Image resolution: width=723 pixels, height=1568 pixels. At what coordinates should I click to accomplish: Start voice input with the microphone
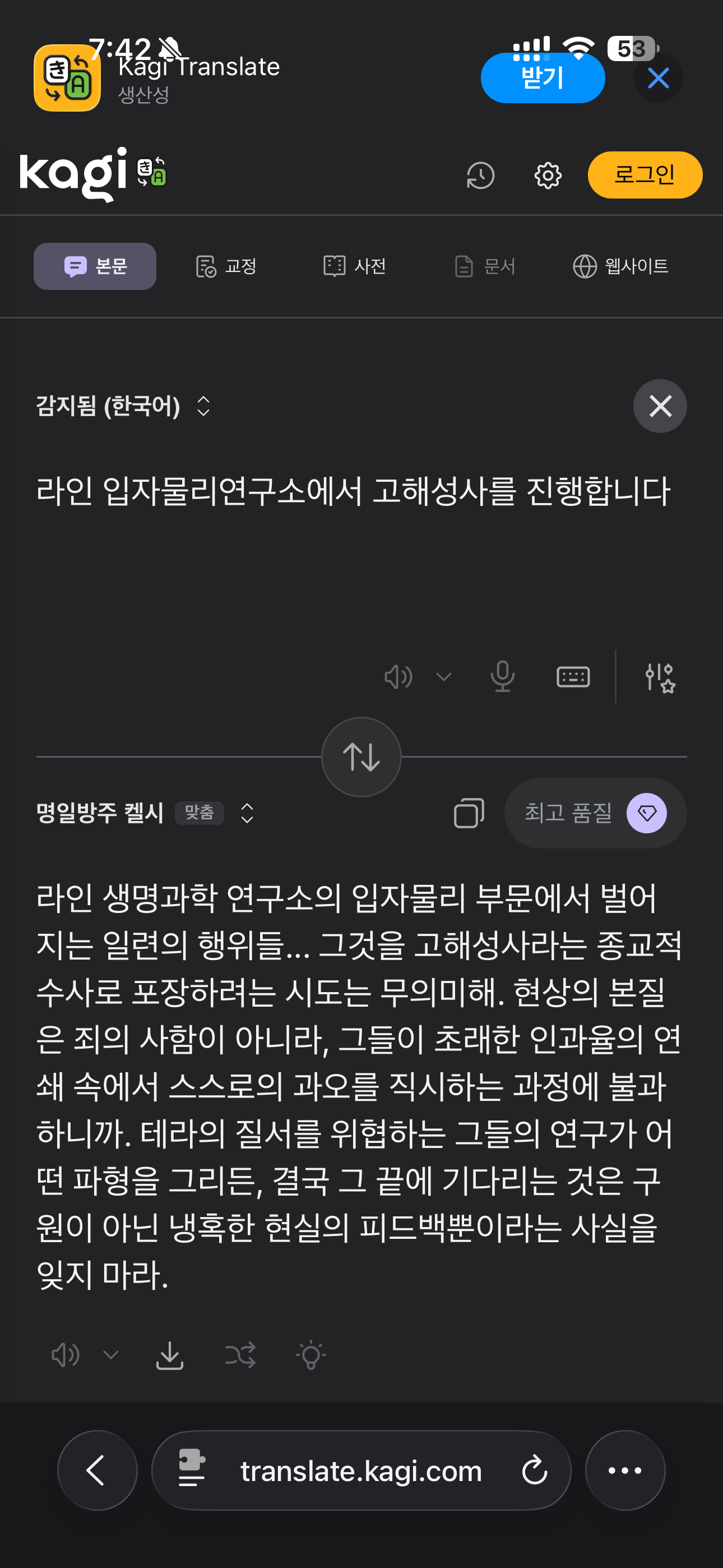tap(502, 676)
